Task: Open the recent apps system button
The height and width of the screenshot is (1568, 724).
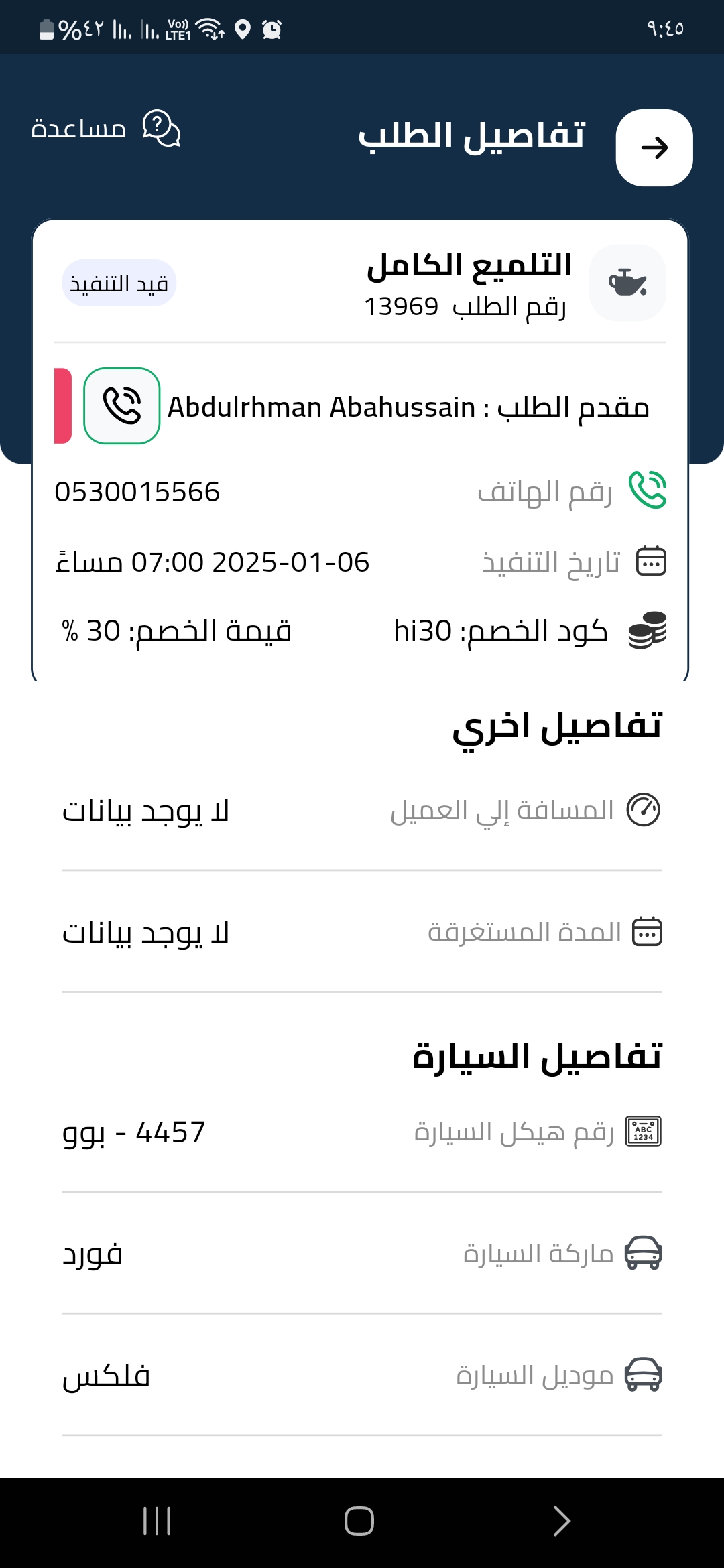Action: 157,1521
